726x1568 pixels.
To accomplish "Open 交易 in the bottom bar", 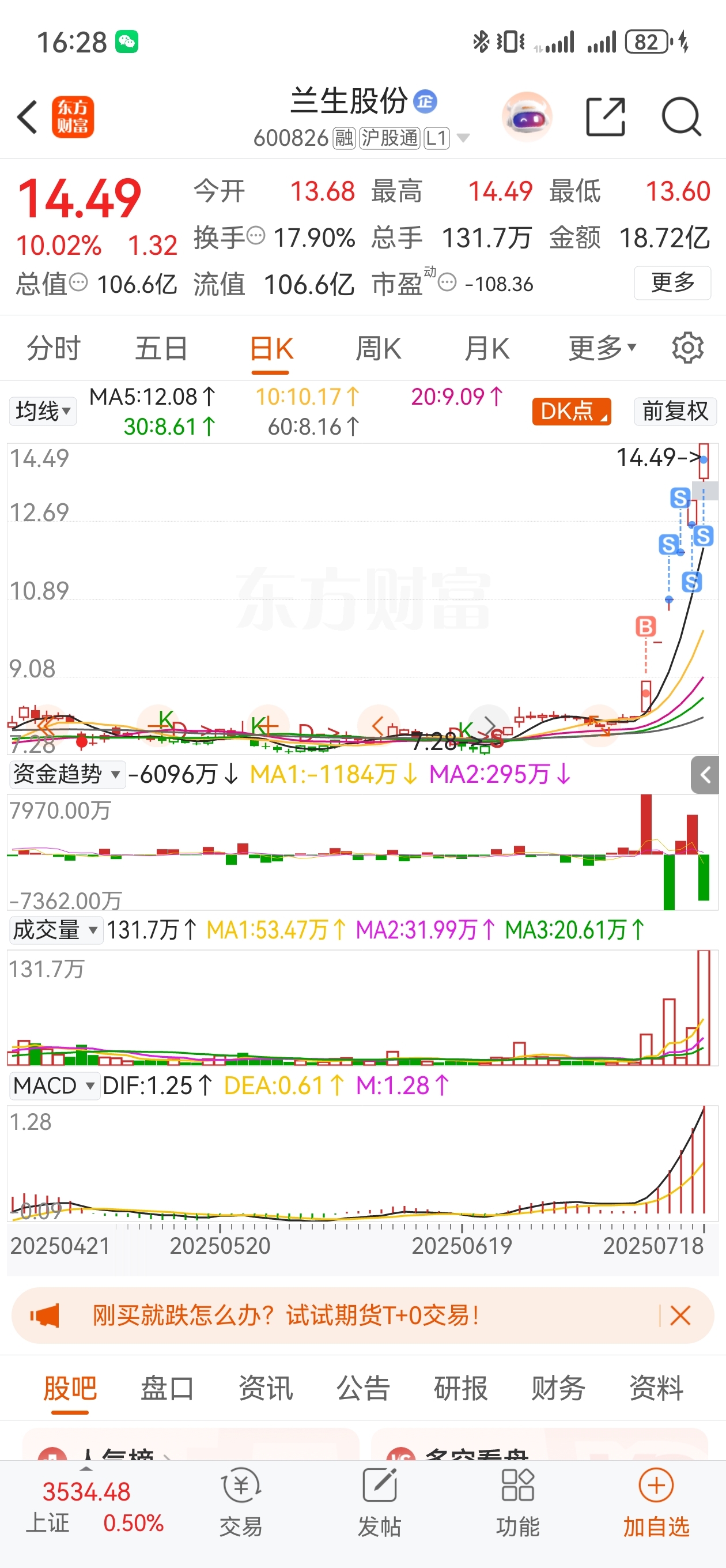I will (x=241, y=1502).
